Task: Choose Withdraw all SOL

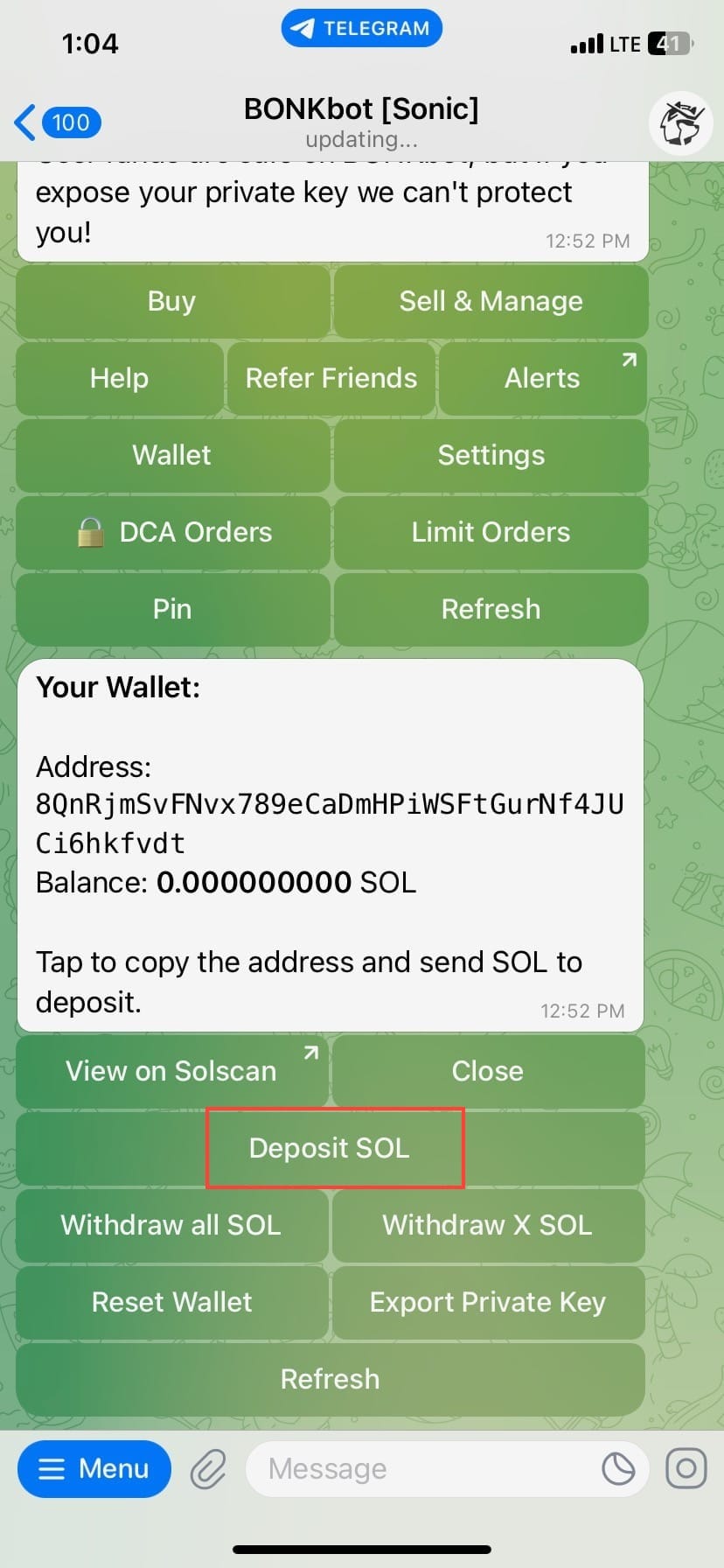Action: [172, 1225]
